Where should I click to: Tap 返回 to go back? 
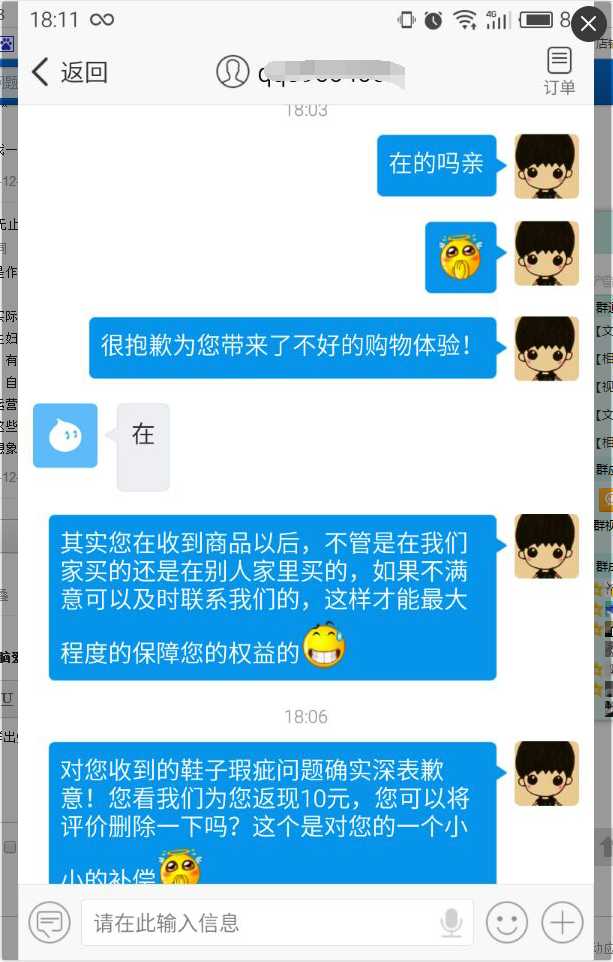click(68, 72)
